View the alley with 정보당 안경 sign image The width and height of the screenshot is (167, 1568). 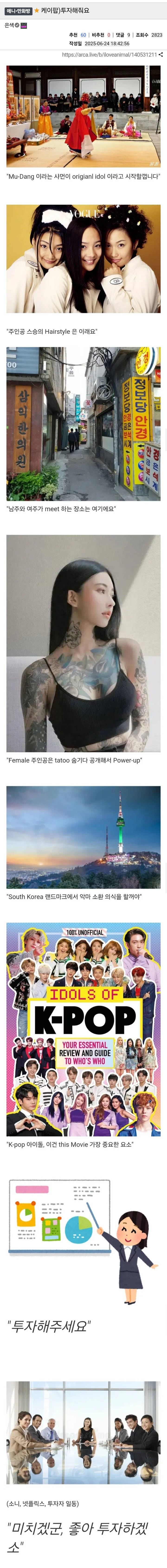pyautogui.click(x=83, y=424)
